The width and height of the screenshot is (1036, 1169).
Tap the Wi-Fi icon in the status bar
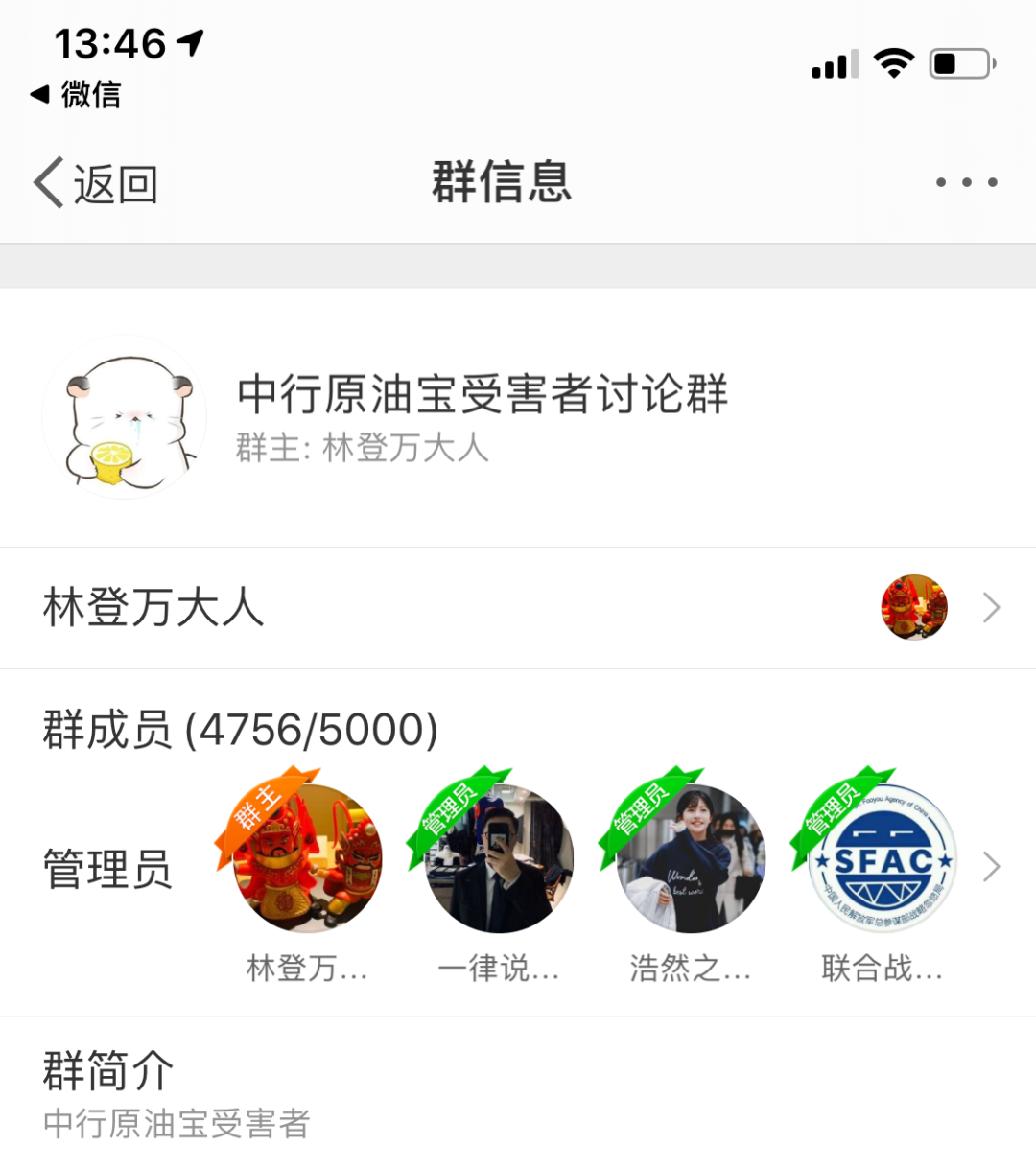[x=893, y=62]
